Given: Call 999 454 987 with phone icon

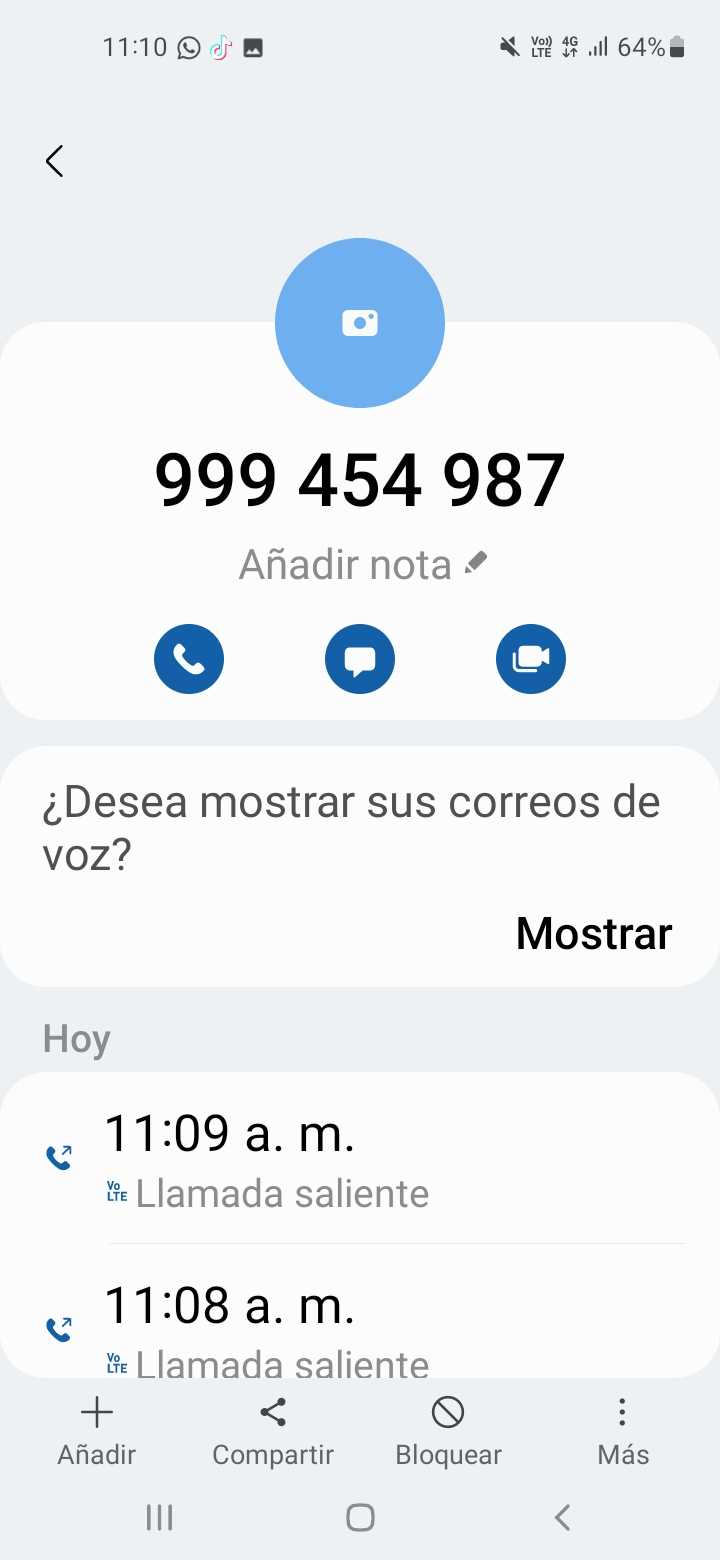Looking at the screenshot, I should 189,659.
